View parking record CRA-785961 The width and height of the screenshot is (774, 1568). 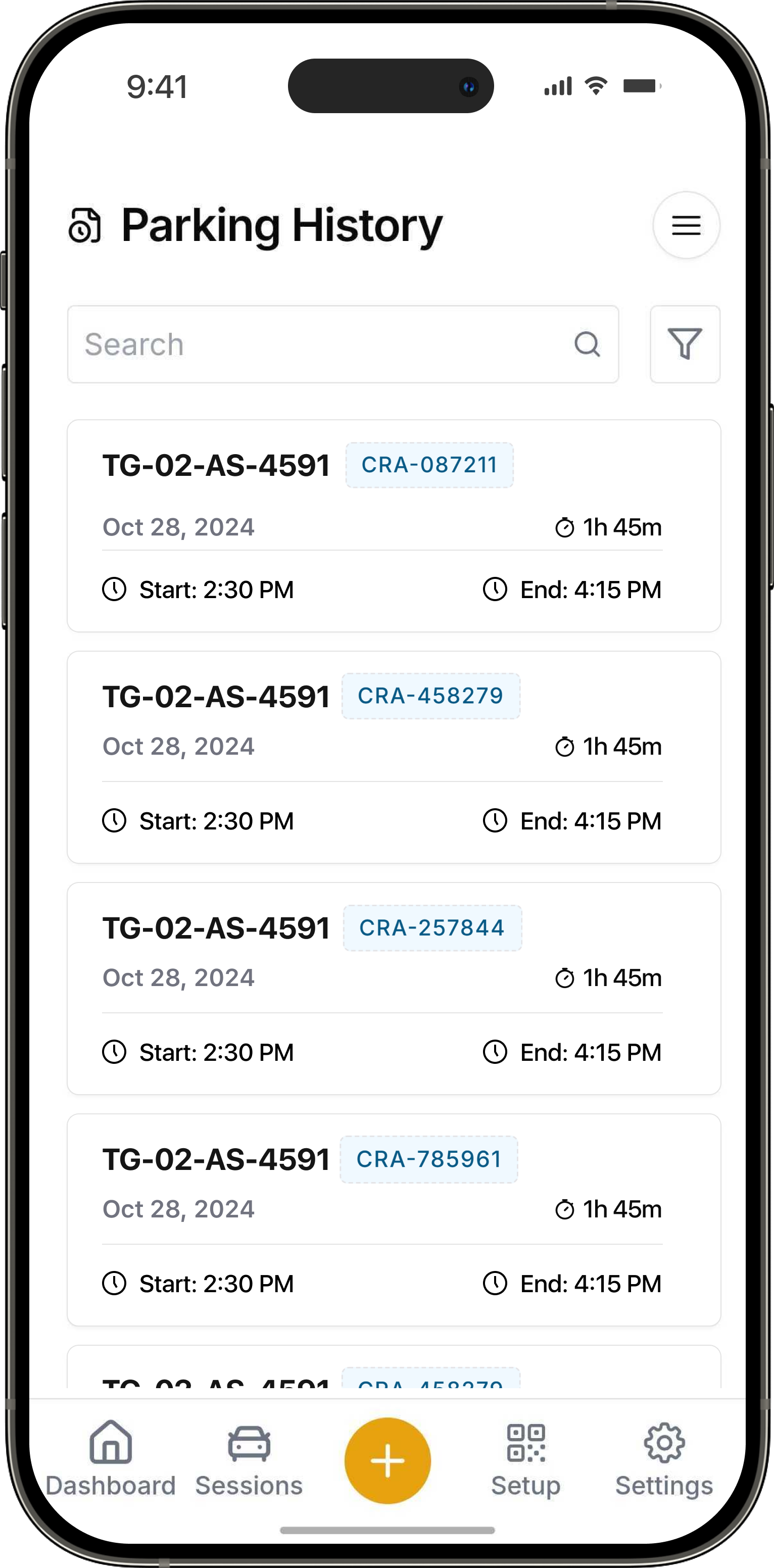pos(394,1220)
